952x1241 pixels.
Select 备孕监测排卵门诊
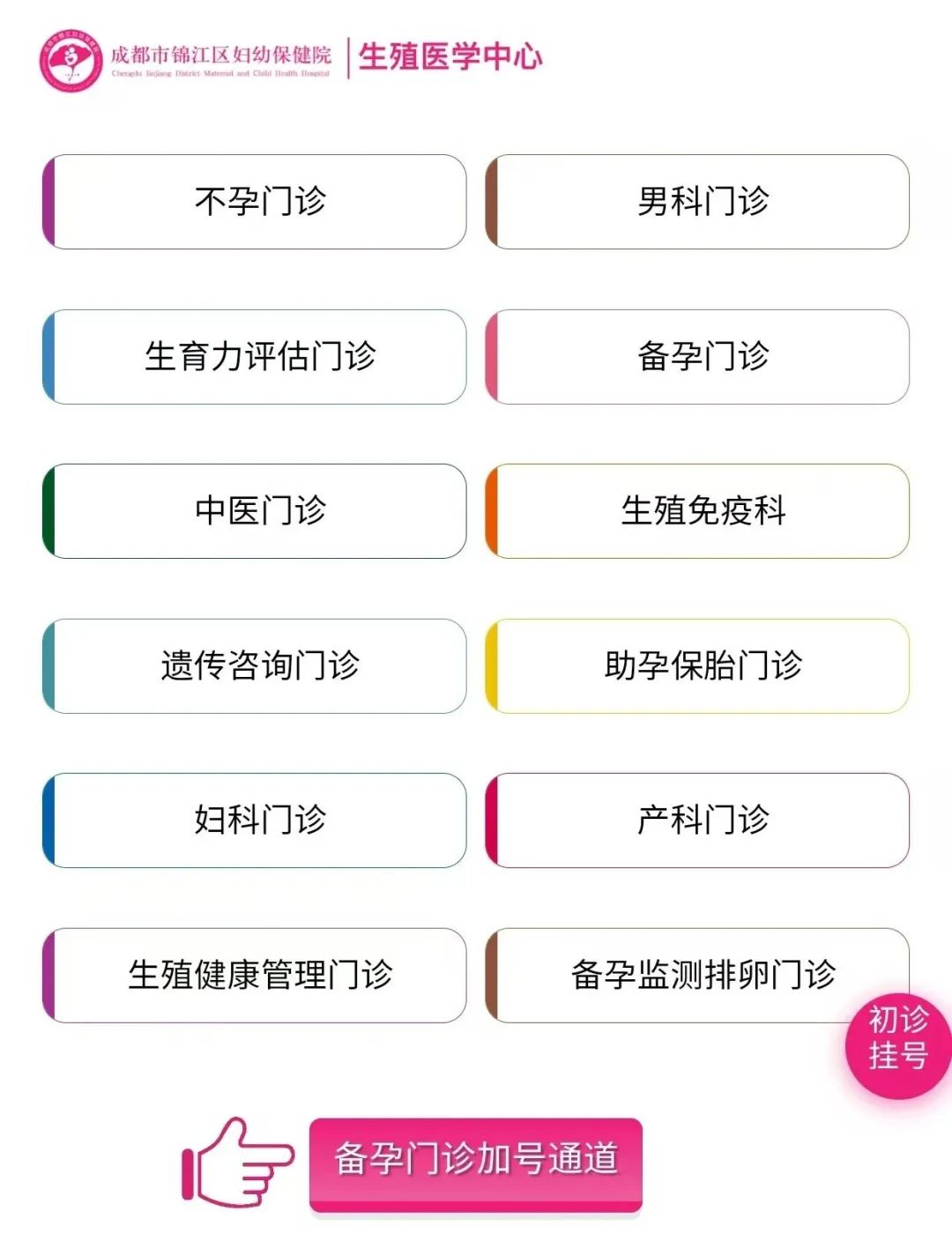click(670, 975)
